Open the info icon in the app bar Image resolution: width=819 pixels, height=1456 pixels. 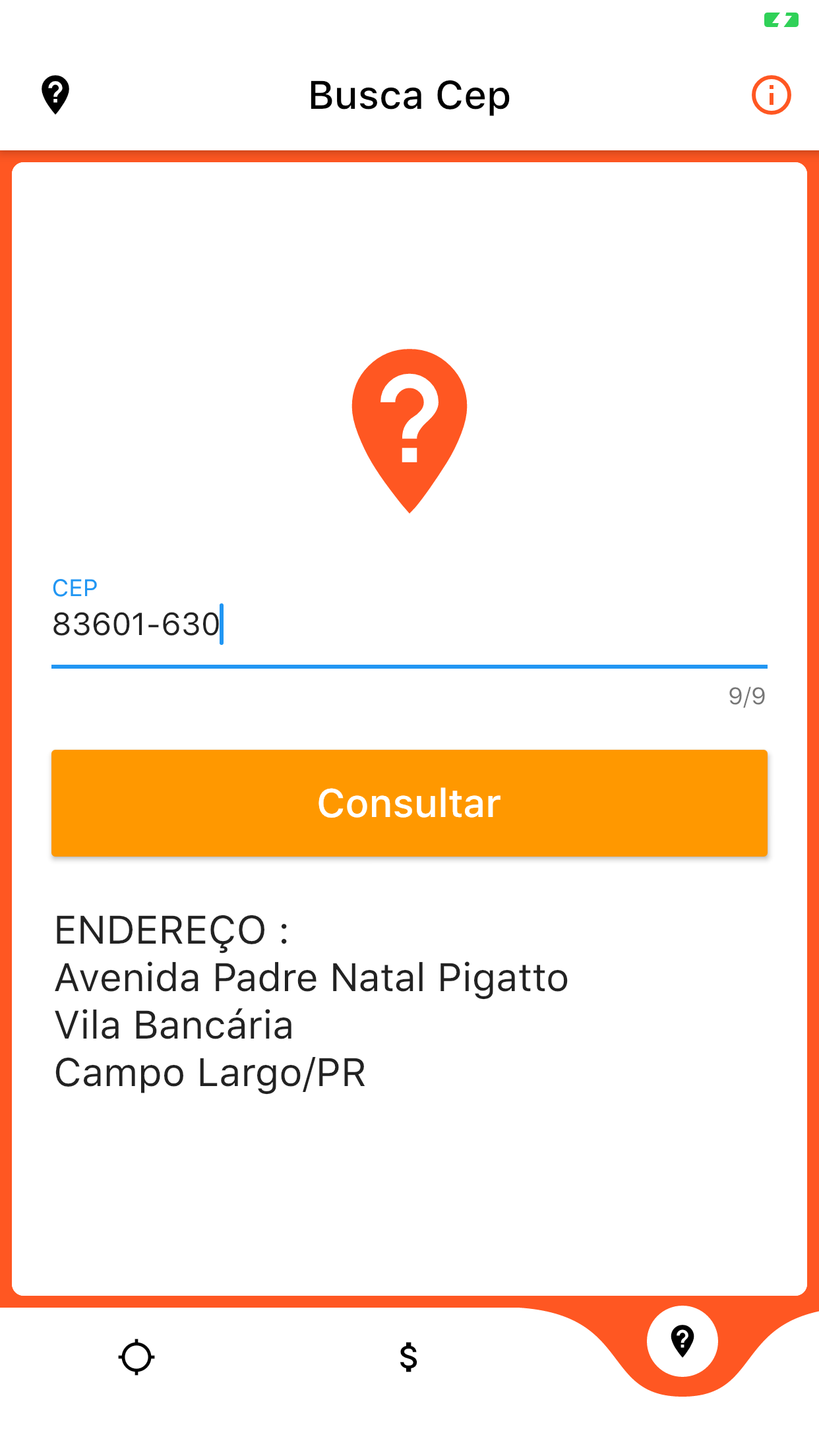click(x=771, y=95)
